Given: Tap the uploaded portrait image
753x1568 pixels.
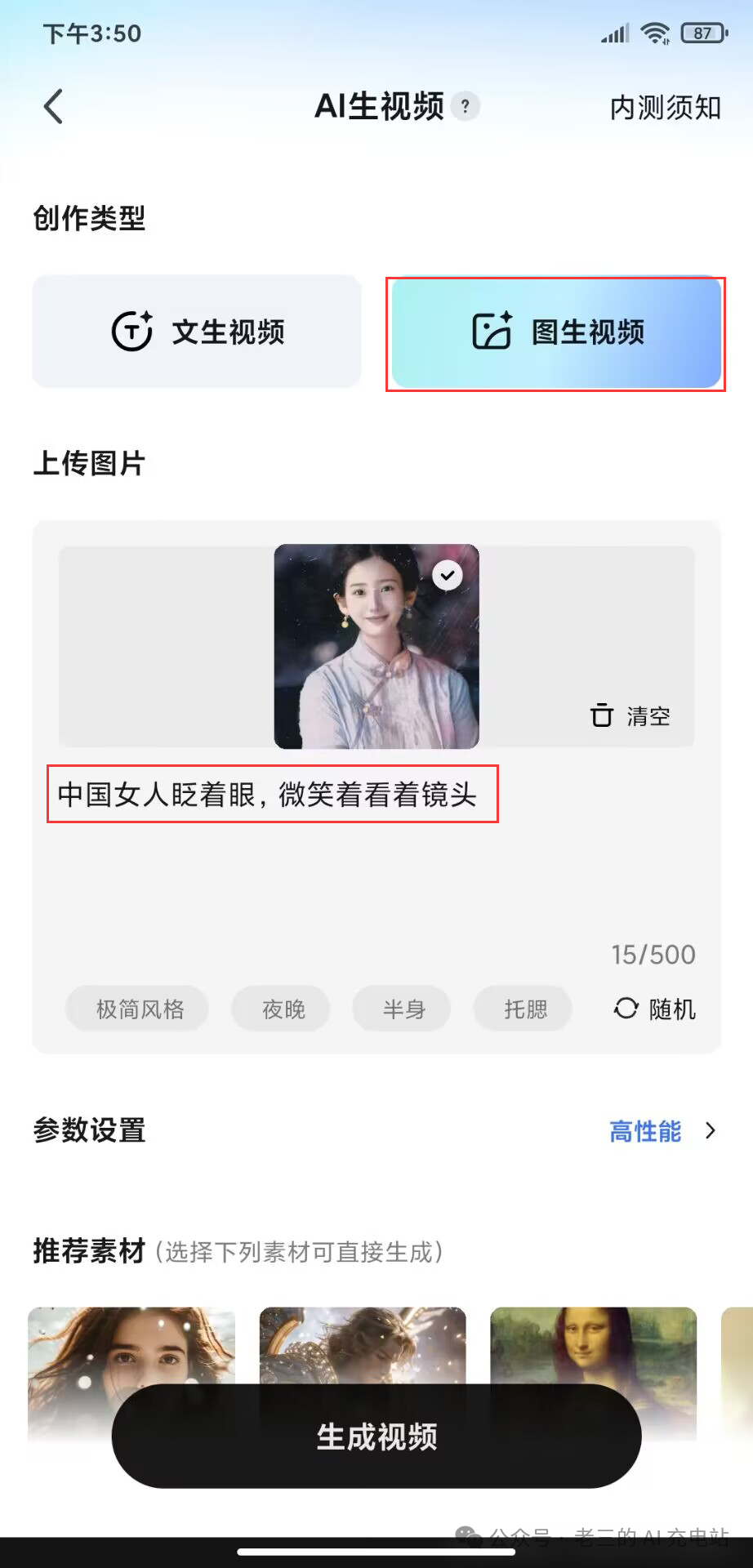Looking at the screenshot, I should pyautogui.click(x=376, y=647).
